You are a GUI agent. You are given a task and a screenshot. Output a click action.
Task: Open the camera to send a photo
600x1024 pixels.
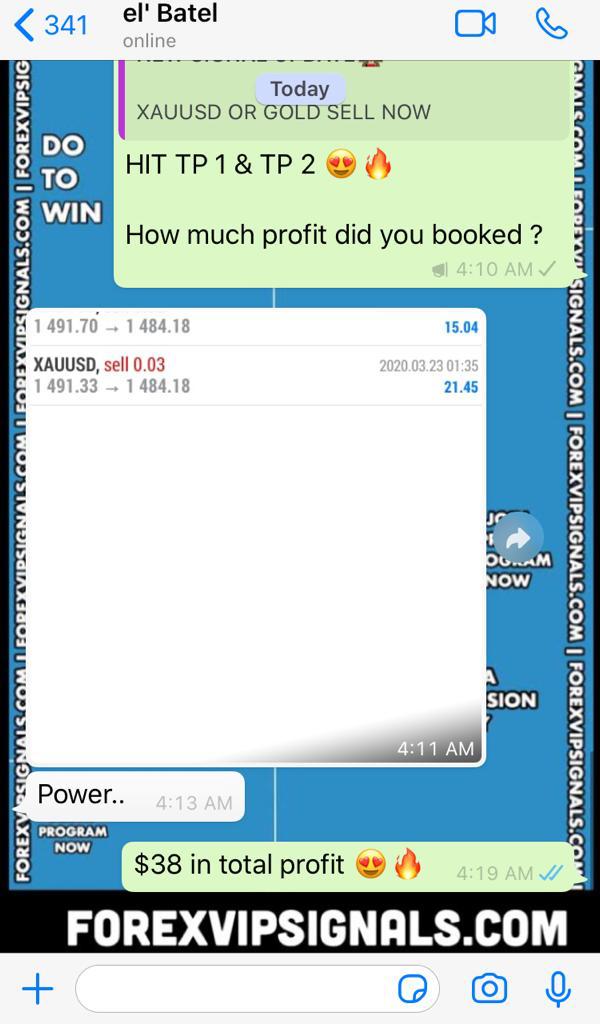[x=489, y=989]
